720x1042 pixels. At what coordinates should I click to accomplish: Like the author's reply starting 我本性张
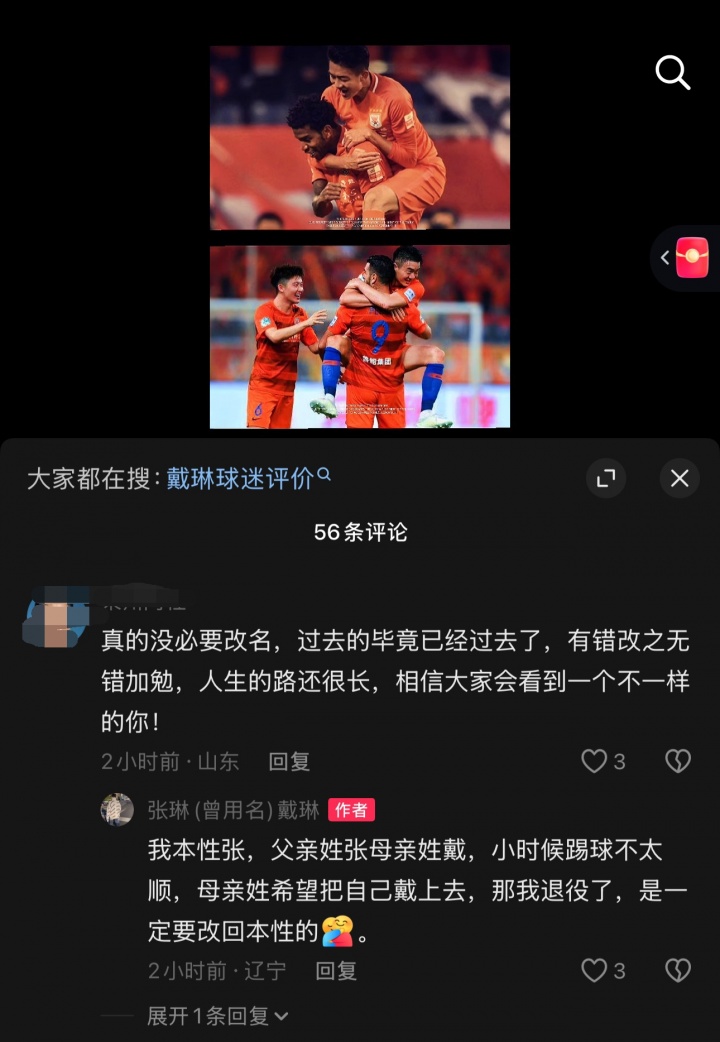594,970
